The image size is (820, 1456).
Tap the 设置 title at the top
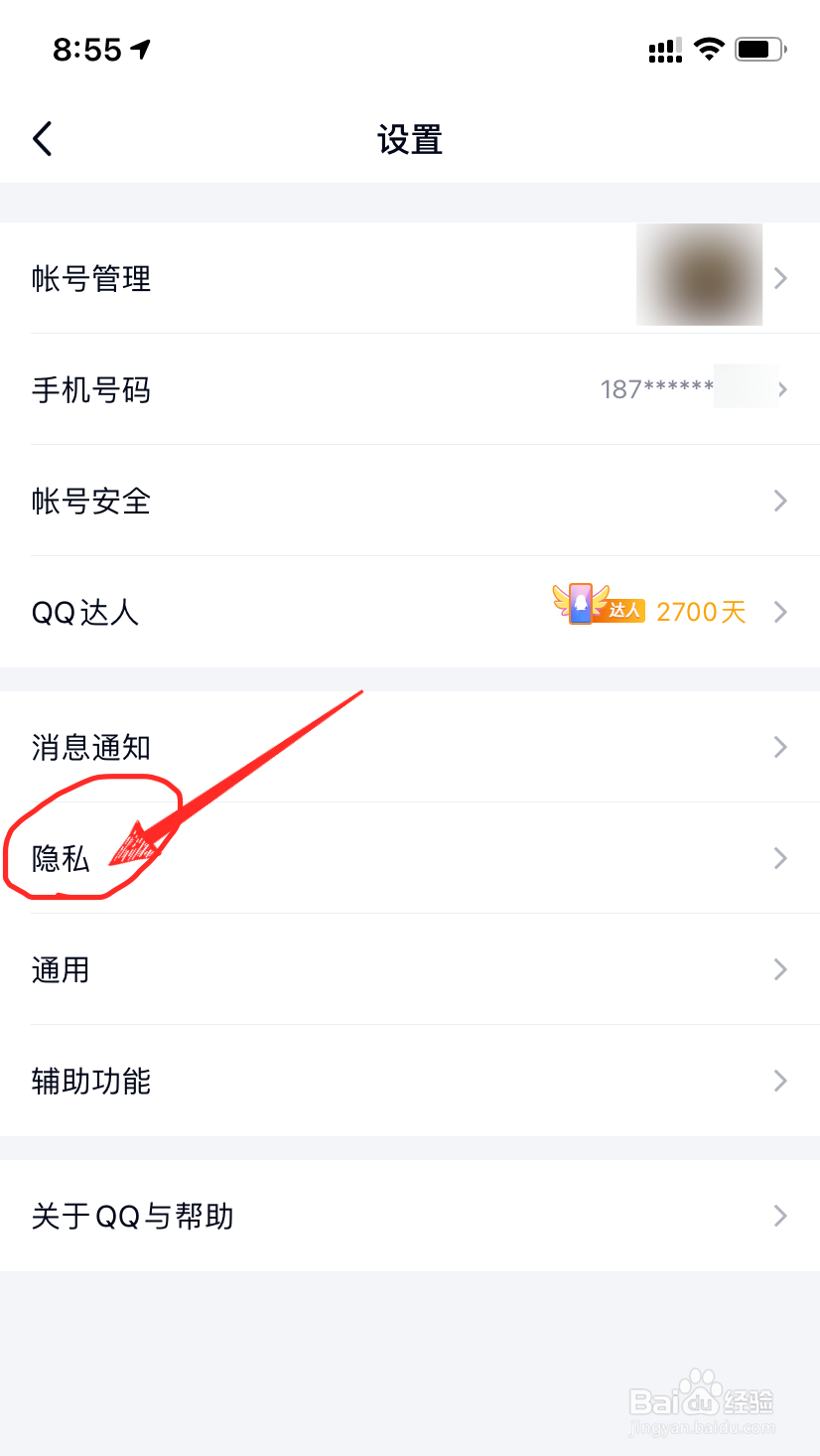pyautogui.click(x=410, y=140)
